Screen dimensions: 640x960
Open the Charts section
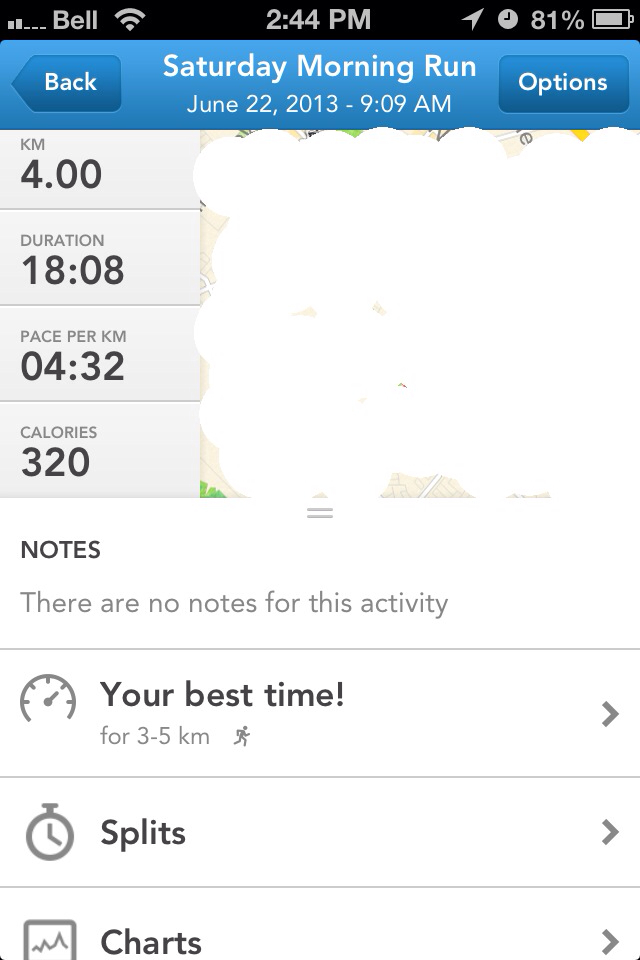(x=320, y=938)
